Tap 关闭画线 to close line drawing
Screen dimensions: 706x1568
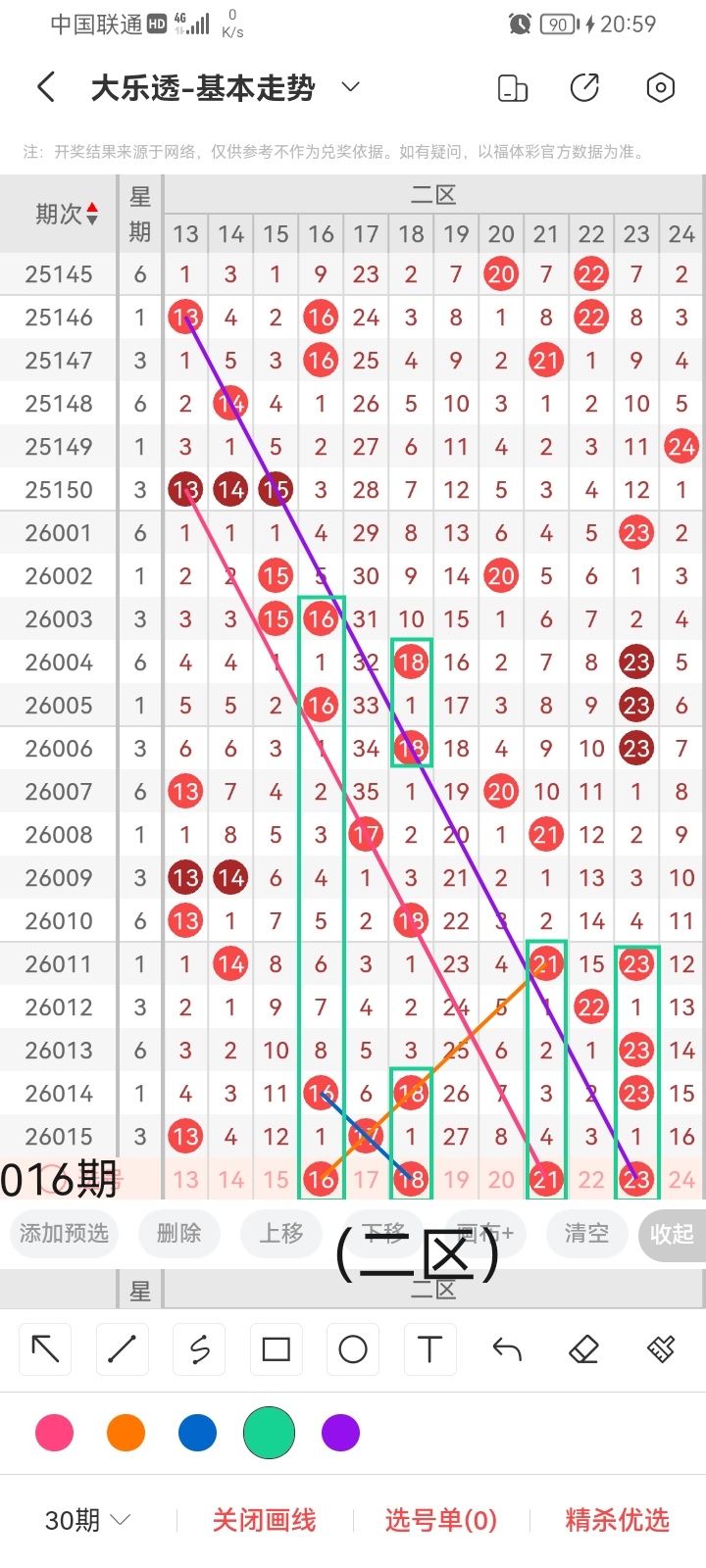coord(264,1520)
